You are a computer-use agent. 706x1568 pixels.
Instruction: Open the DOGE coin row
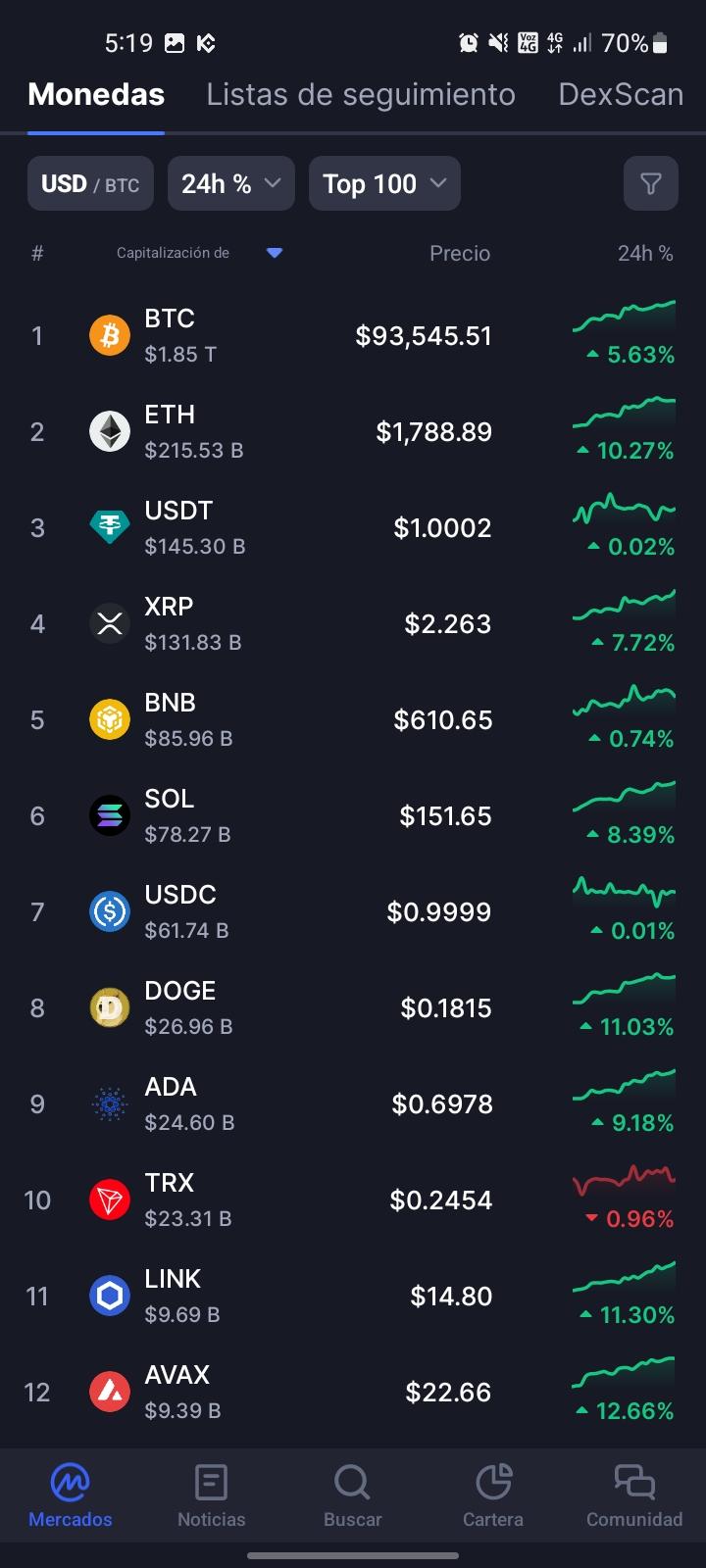(353, 1008)
